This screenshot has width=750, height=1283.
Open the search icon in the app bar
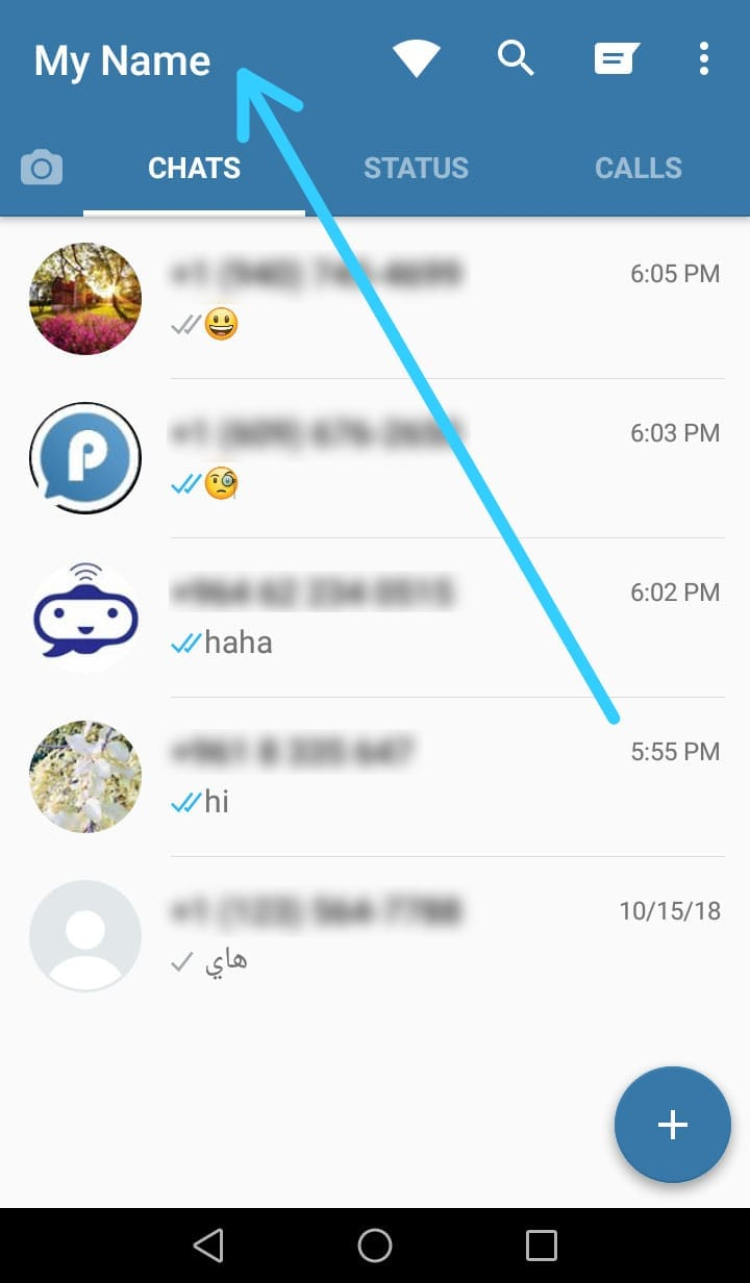(516, 59)
